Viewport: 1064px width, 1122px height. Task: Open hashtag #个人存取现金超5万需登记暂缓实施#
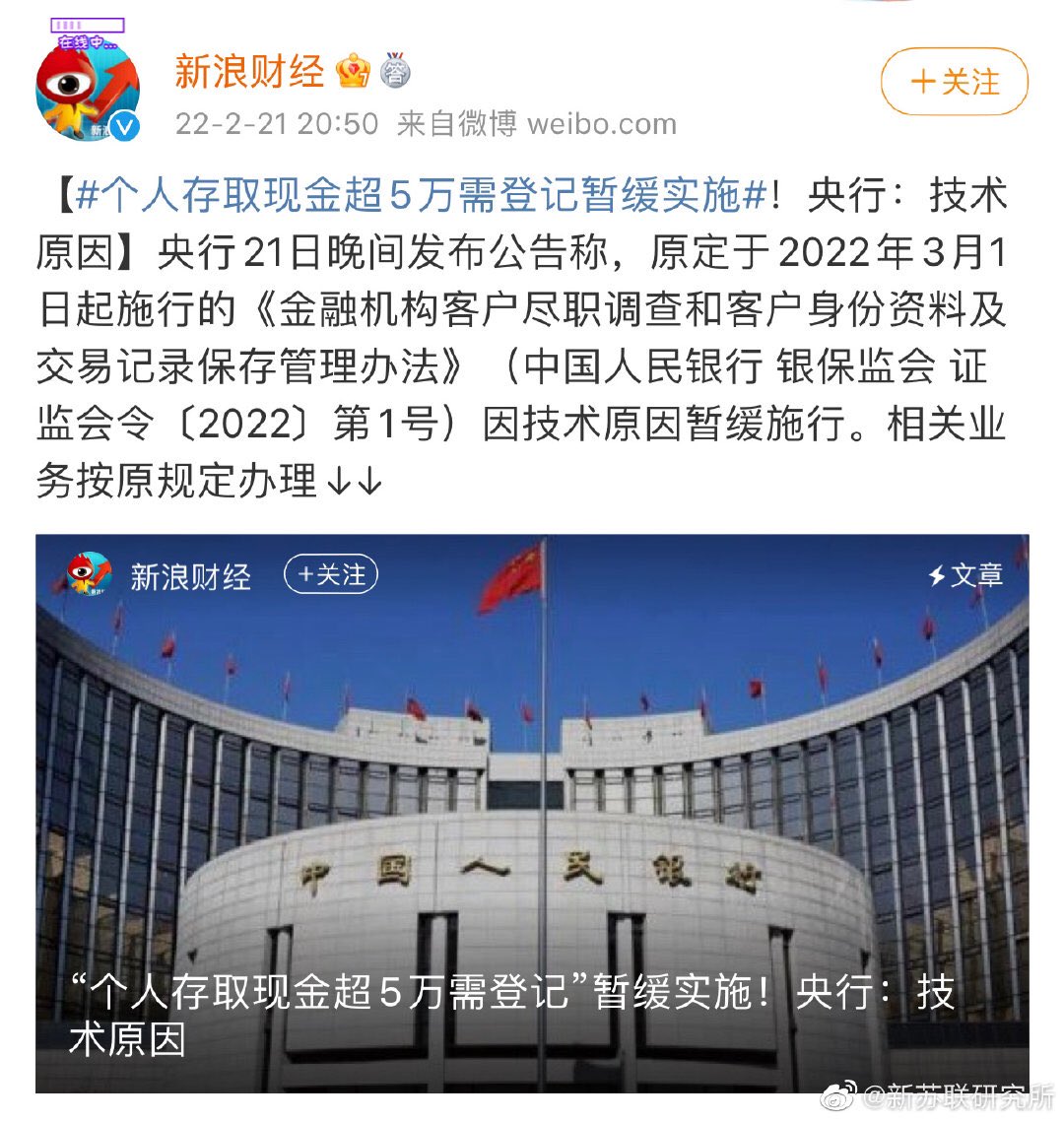point(421,196)
